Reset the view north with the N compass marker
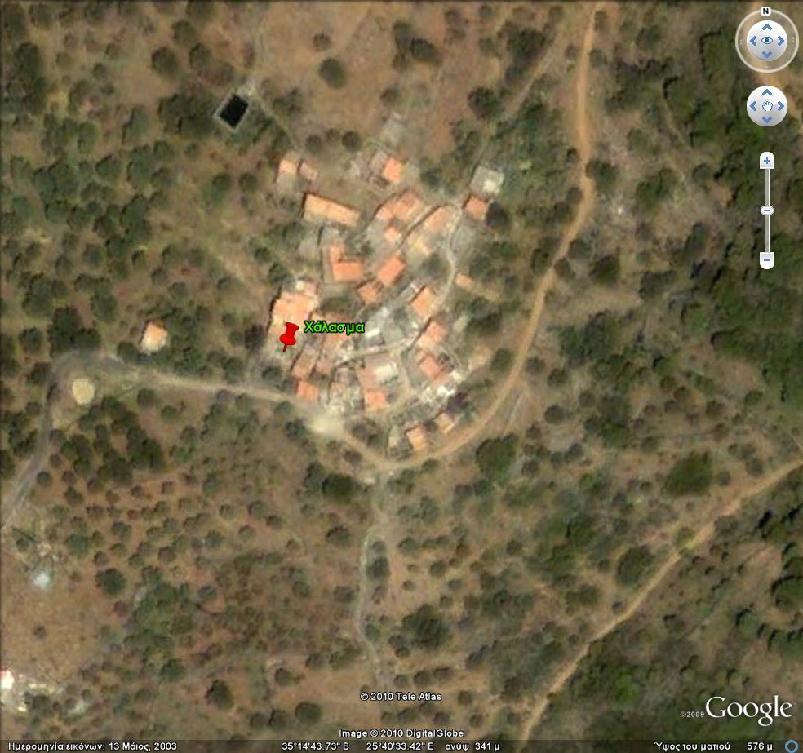 pos(767,12)
